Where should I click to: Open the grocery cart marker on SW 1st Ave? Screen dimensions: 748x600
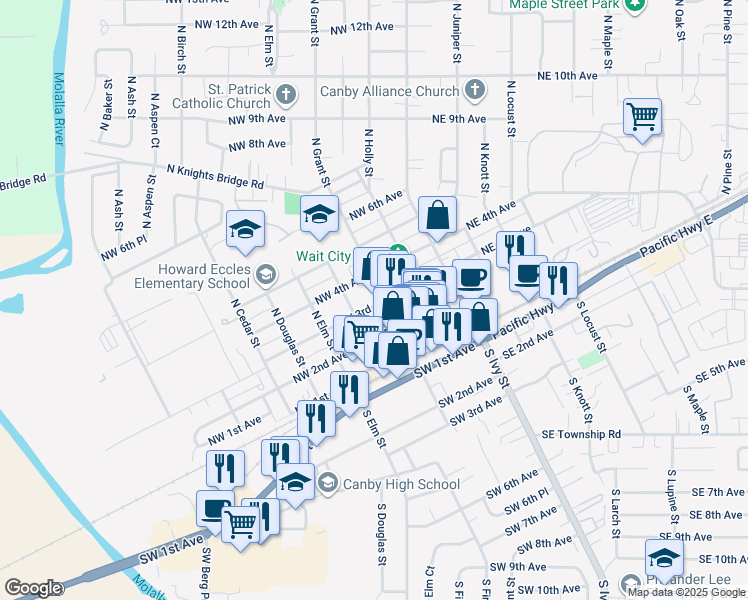click(240, 521)
